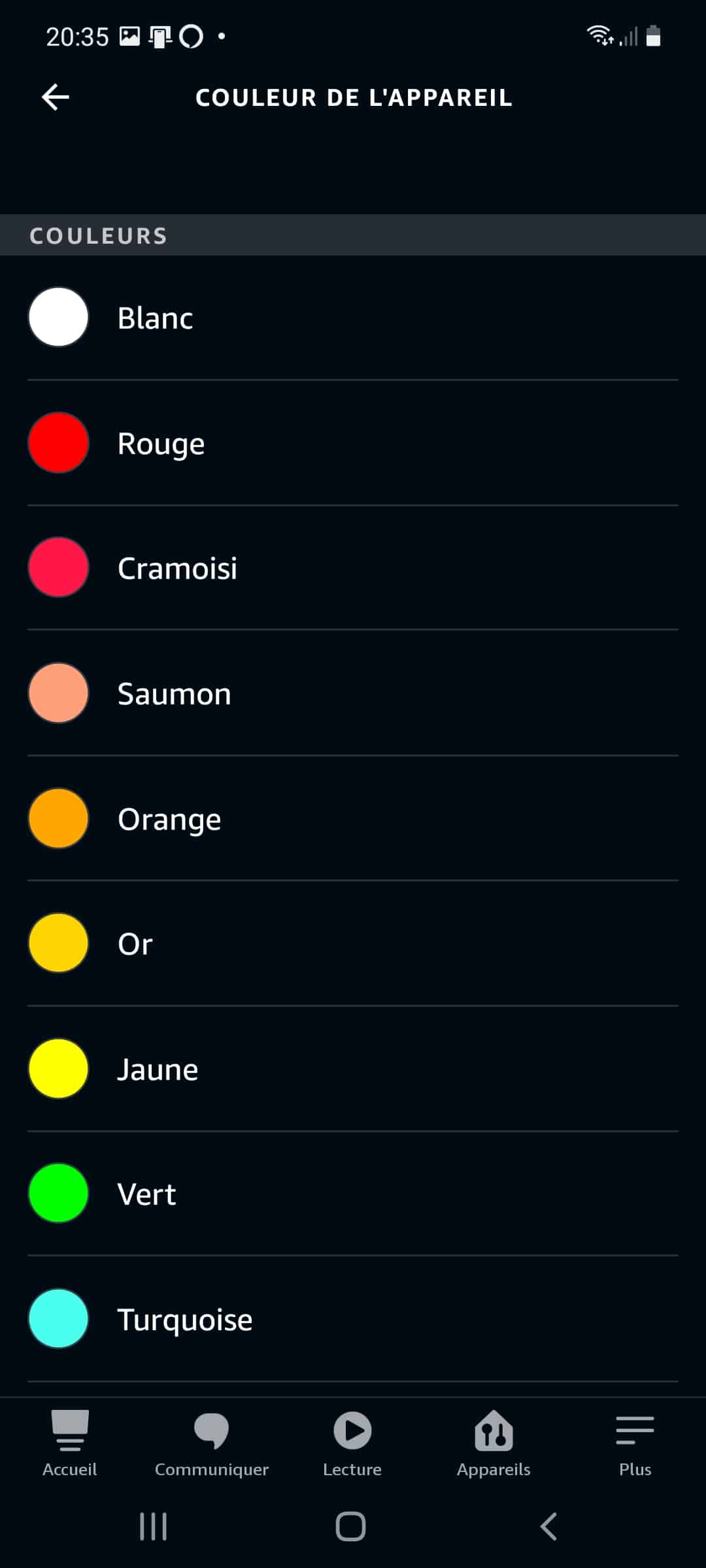Choose Rouge as the device color

click(x=353, y=443)
